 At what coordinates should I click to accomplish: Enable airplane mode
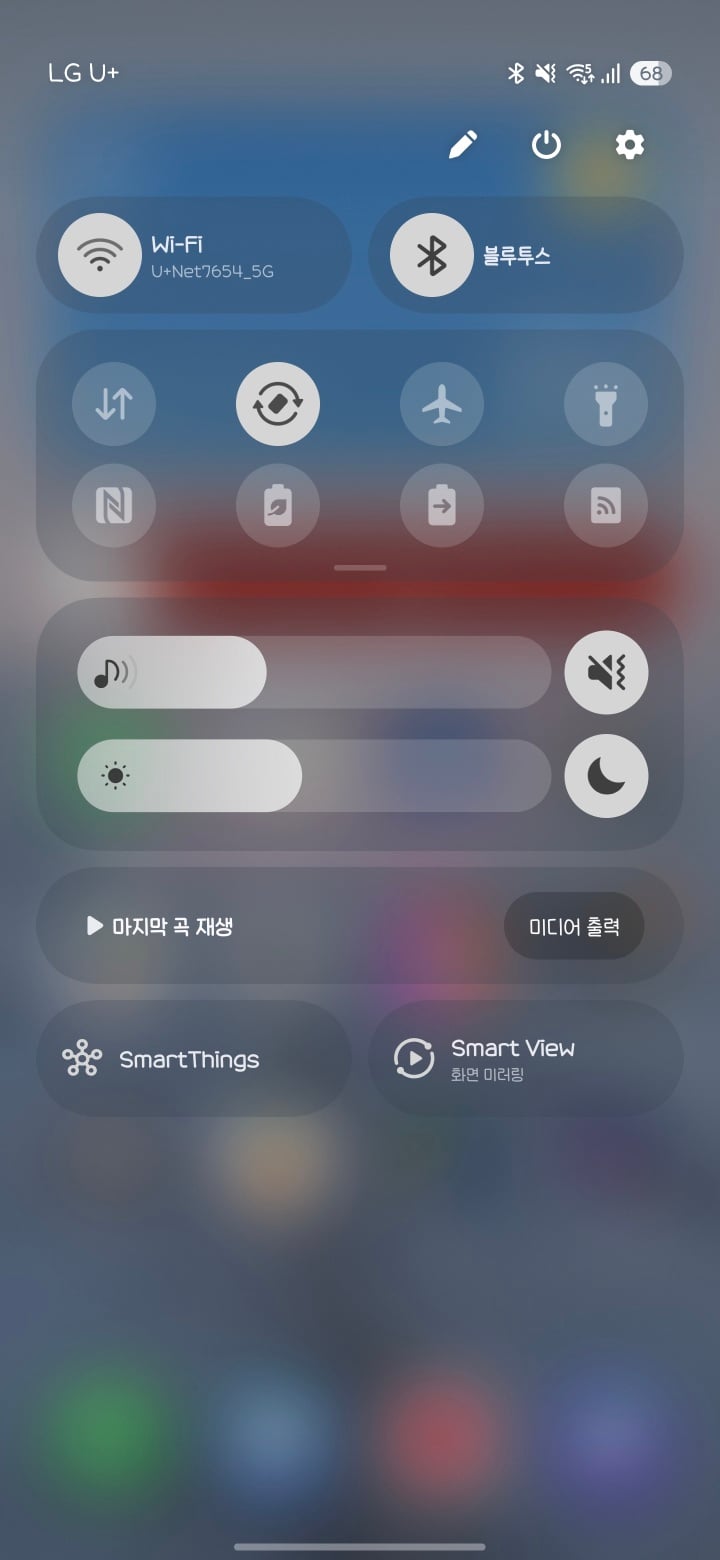point(442,404)
